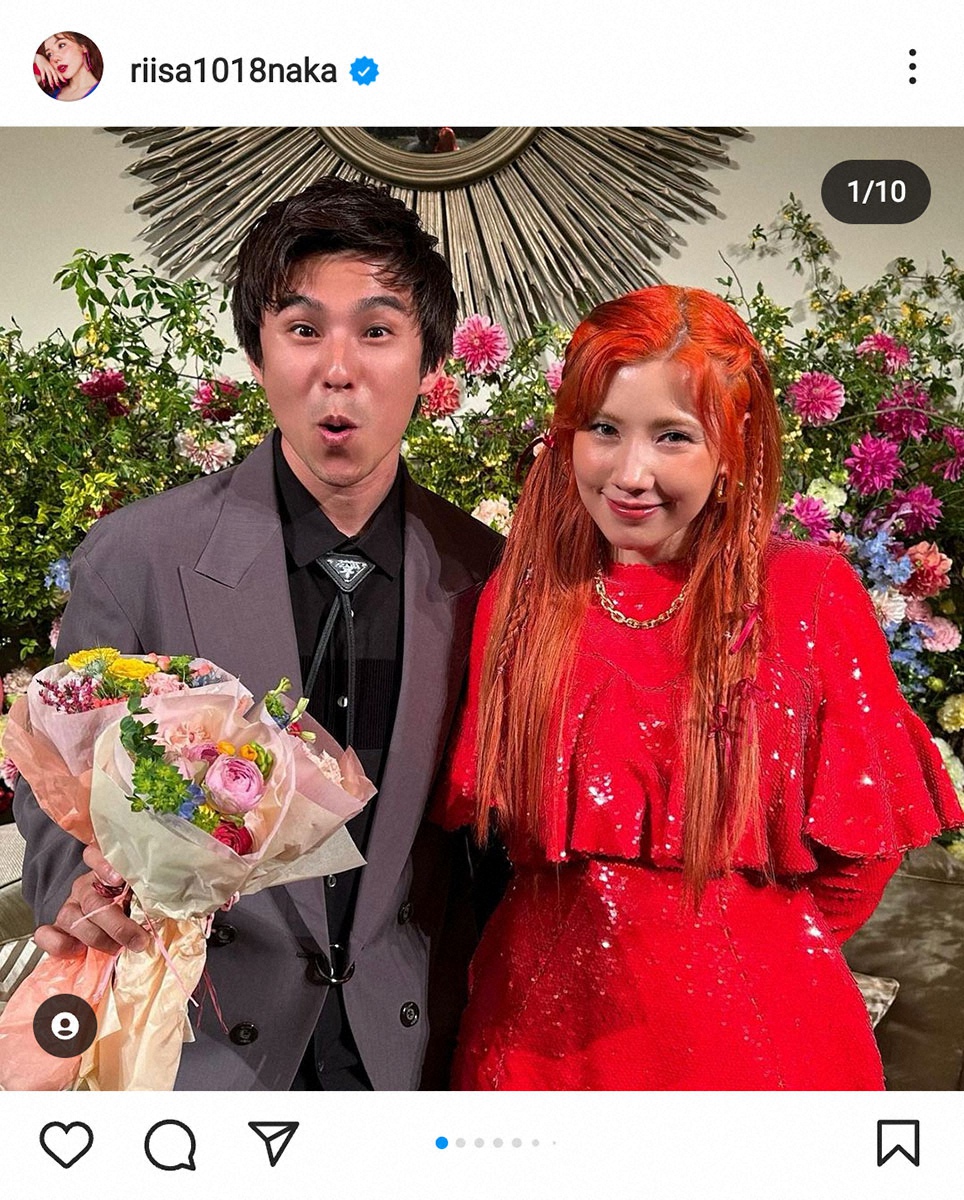The height and width of the screenshot is (1200, 964).
Task: Like this post with the heart
Action: point(66,1144)
